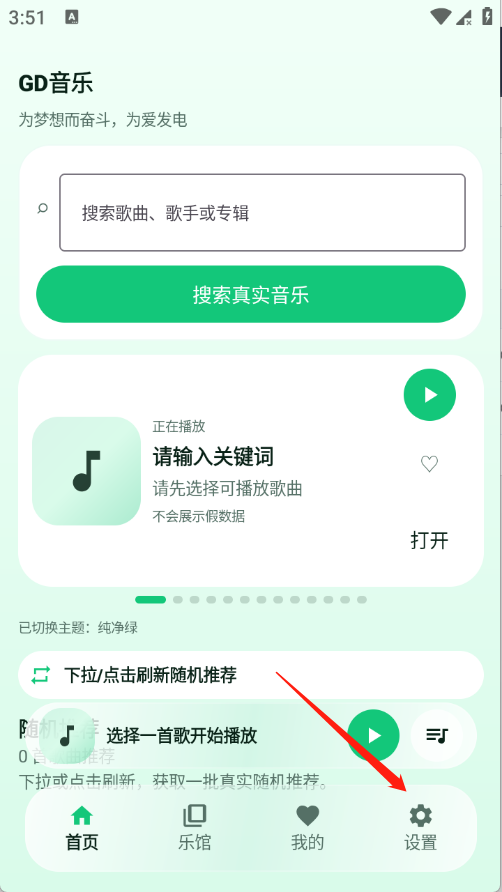Like the current song with the heart icon
Viewport: 502px width, 892px height.
429,464
